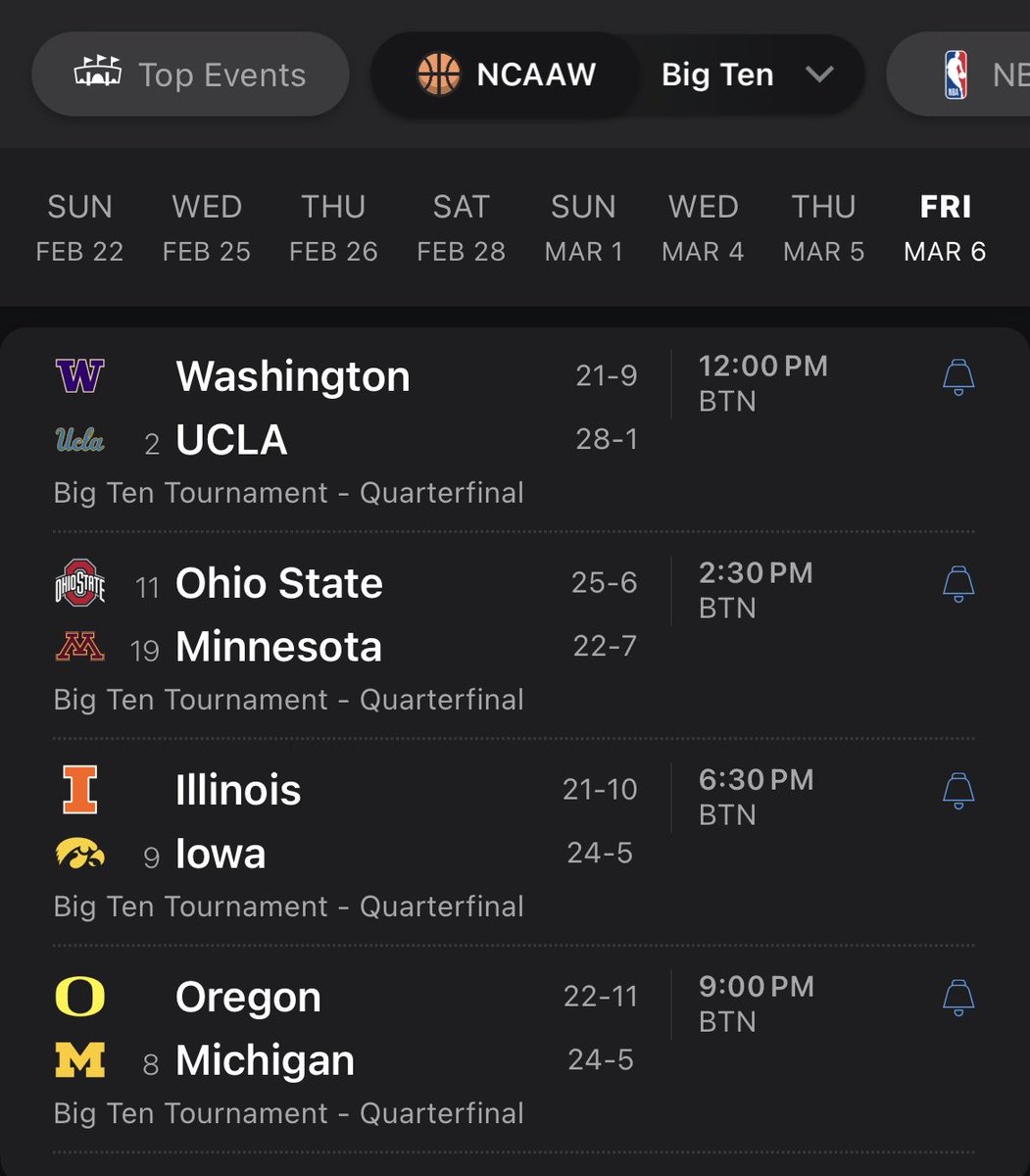This screenshot has height=1176, width=1030.
Task: Set alert for Washington vs UCLA
Action: coord(958,377)
